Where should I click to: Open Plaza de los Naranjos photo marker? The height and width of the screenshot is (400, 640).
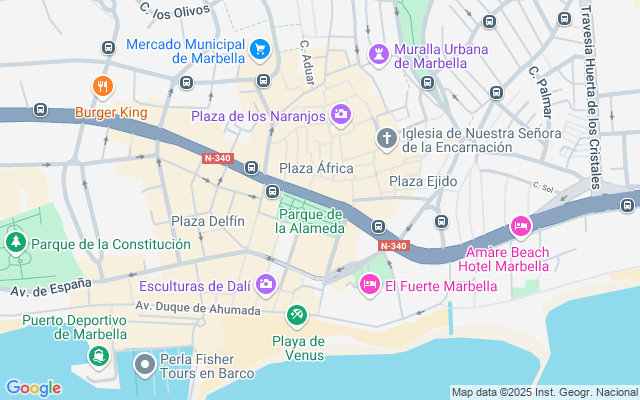pos(341,115)
